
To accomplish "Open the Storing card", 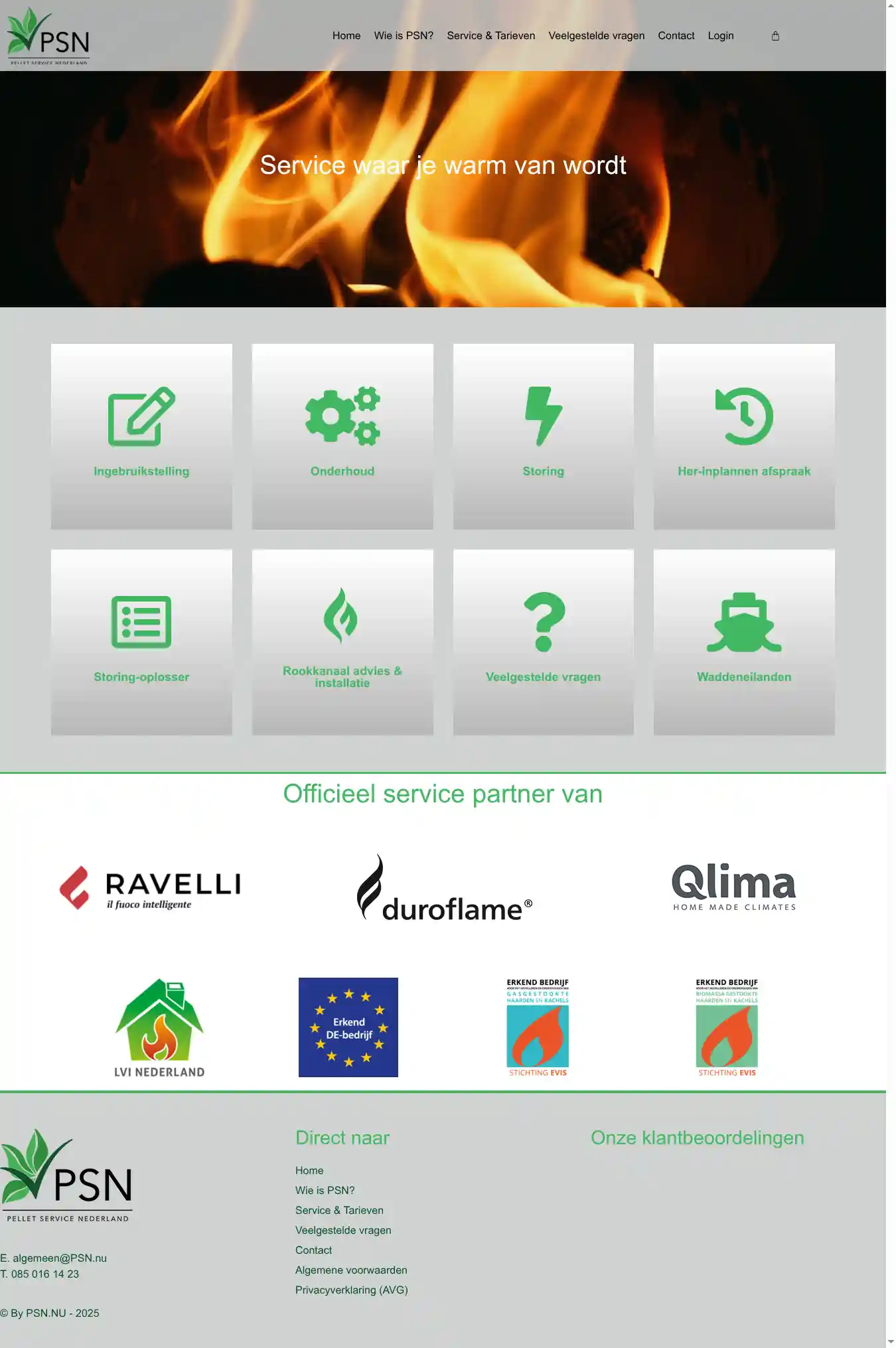I will pos(543,436).
